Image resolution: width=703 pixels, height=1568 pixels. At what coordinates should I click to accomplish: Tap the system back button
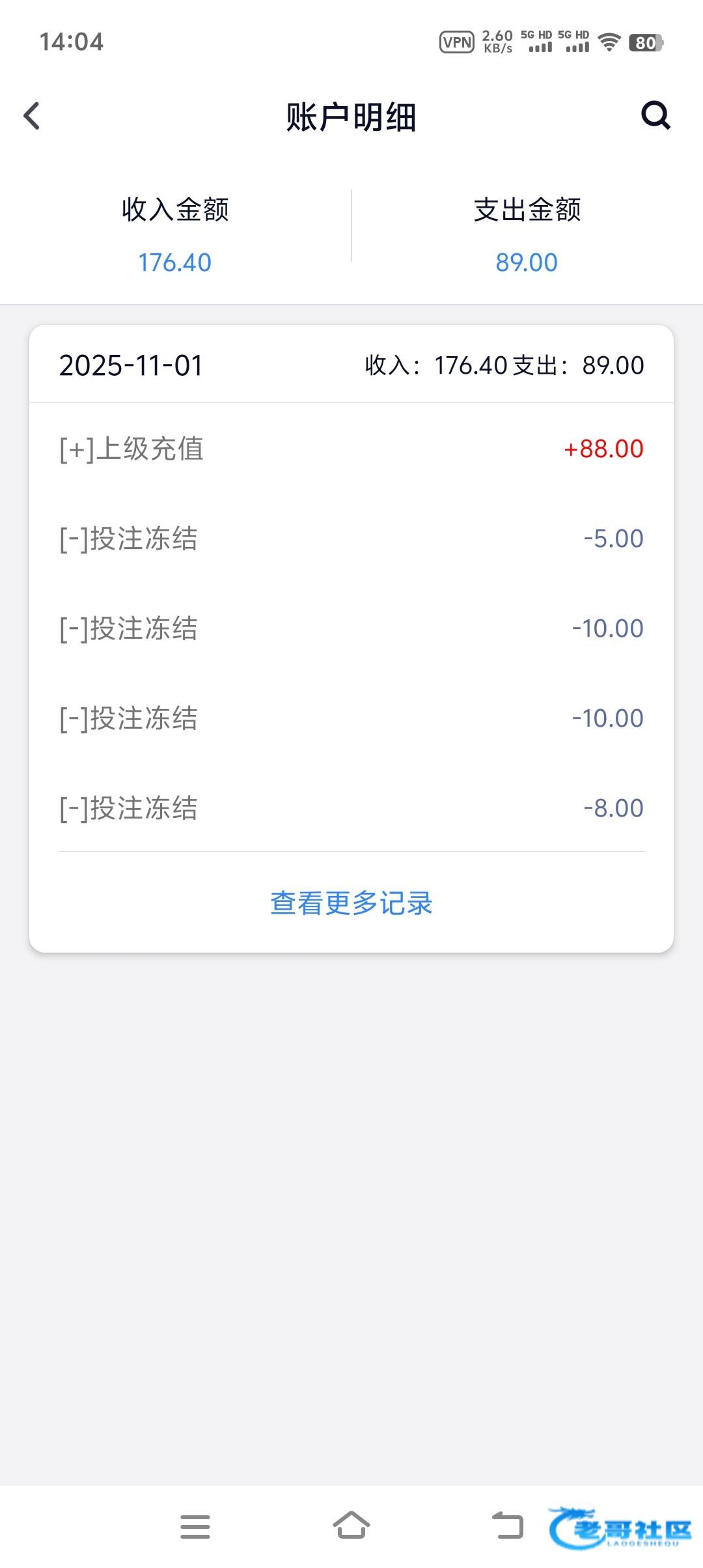coord(508,1526)
